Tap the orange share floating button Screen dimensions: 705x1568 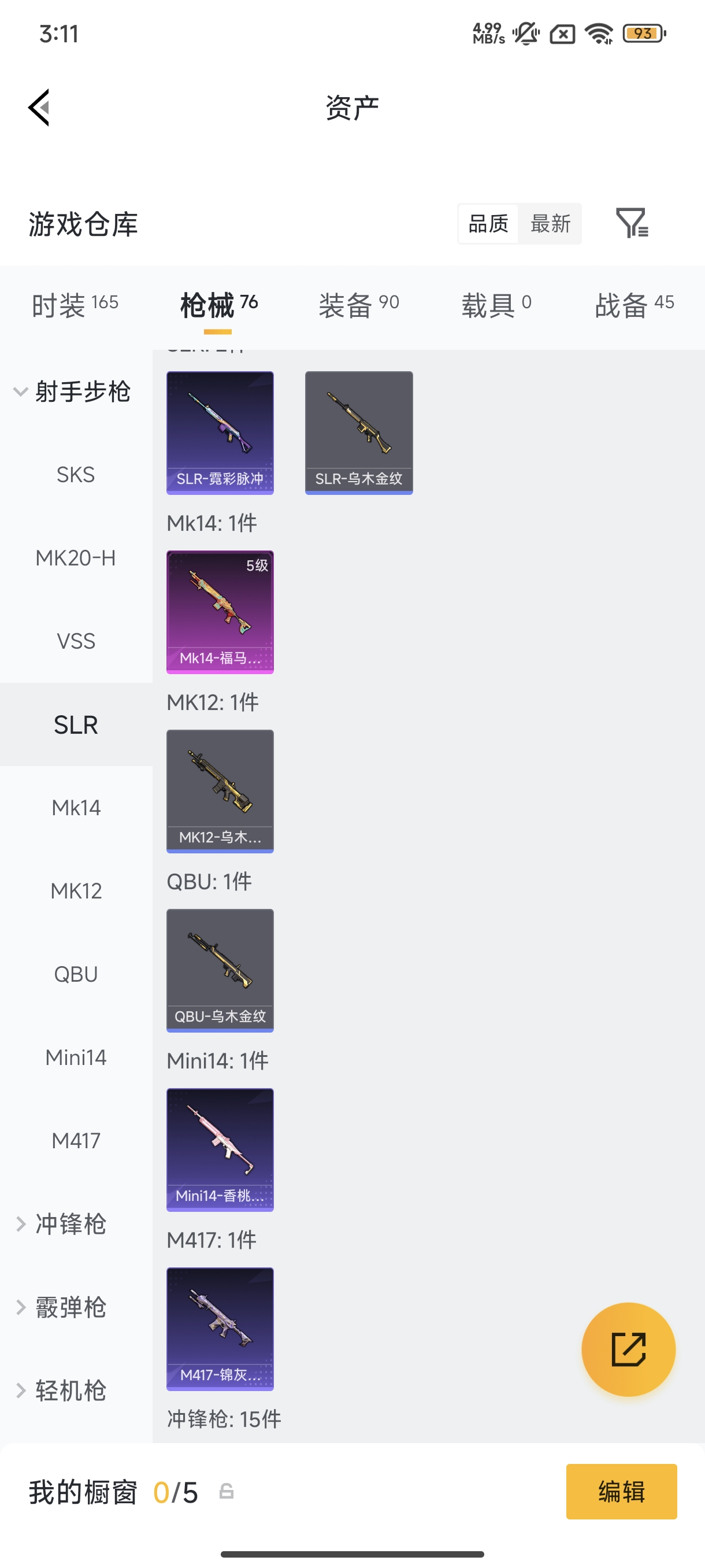pos(628,1349)
